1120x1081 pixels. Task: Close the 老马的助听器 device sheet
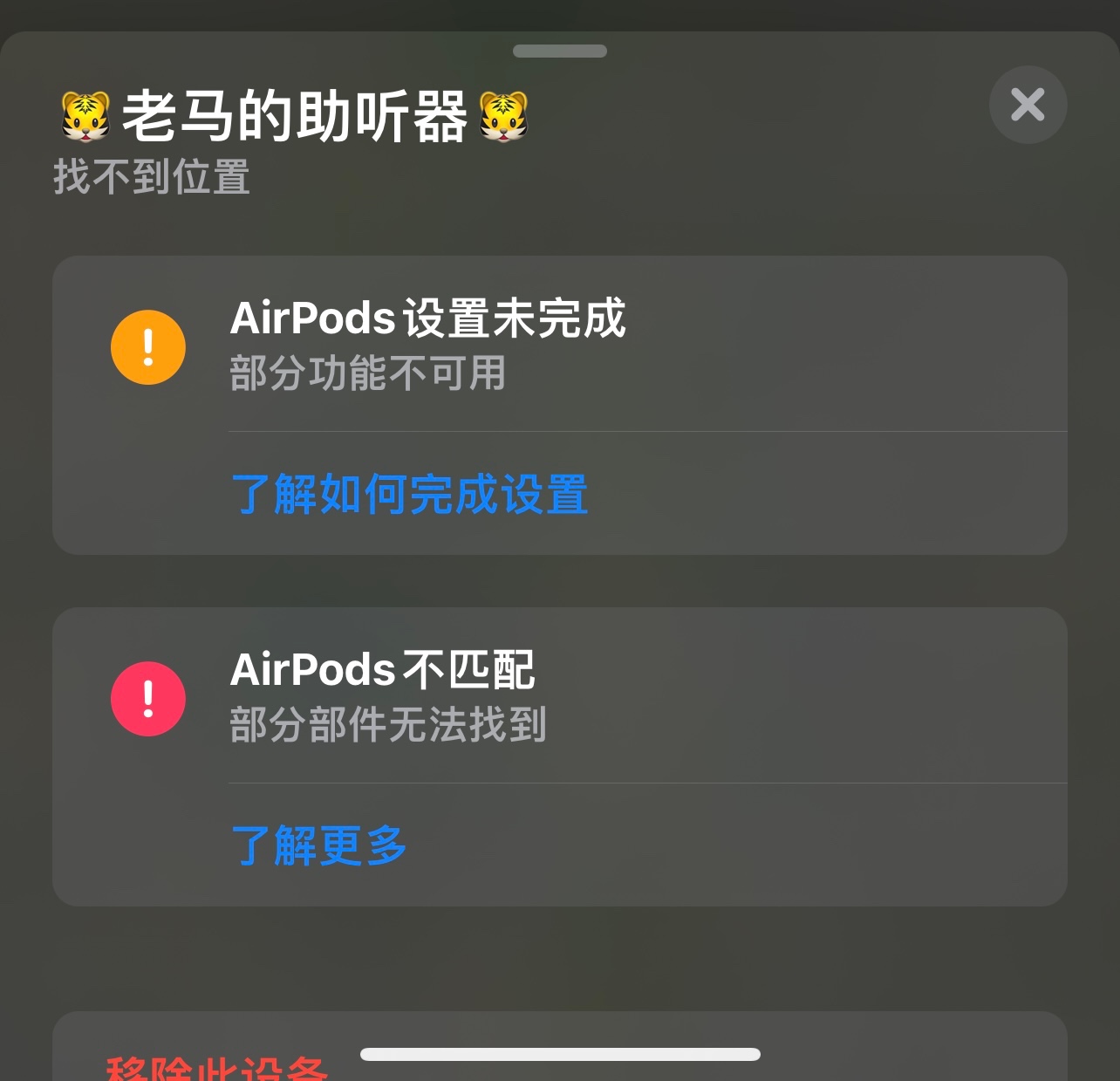1028,105
